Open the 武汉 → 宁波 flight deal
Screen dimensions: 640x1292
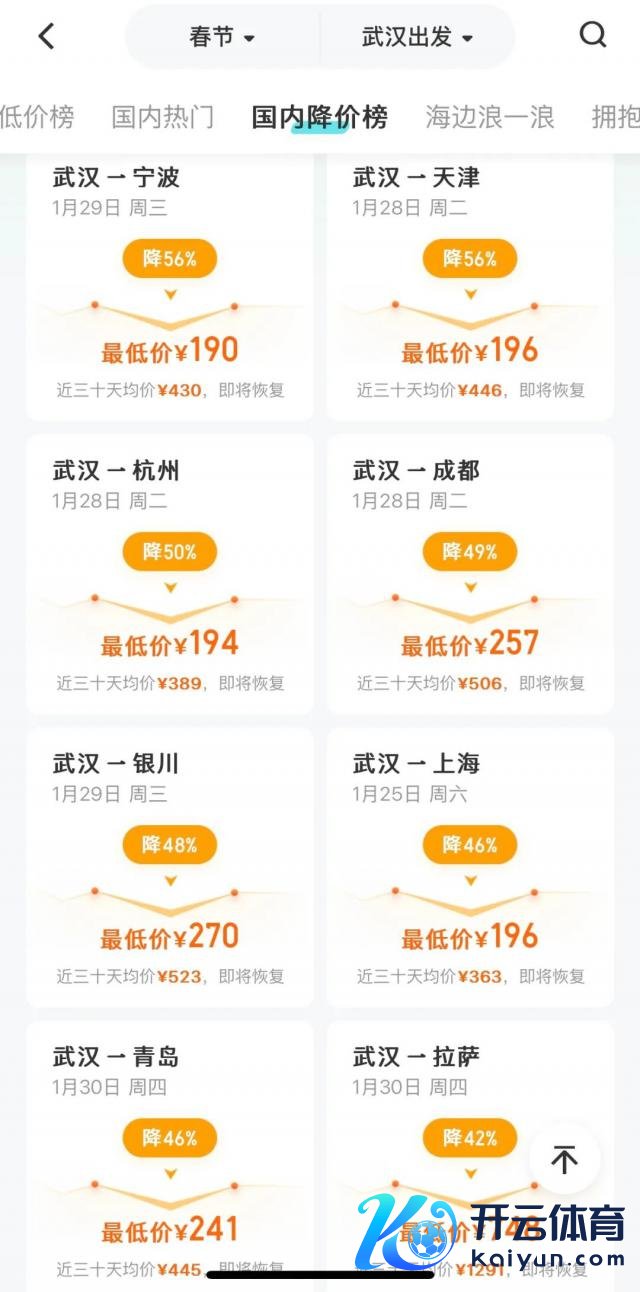(x=170, y=287)
